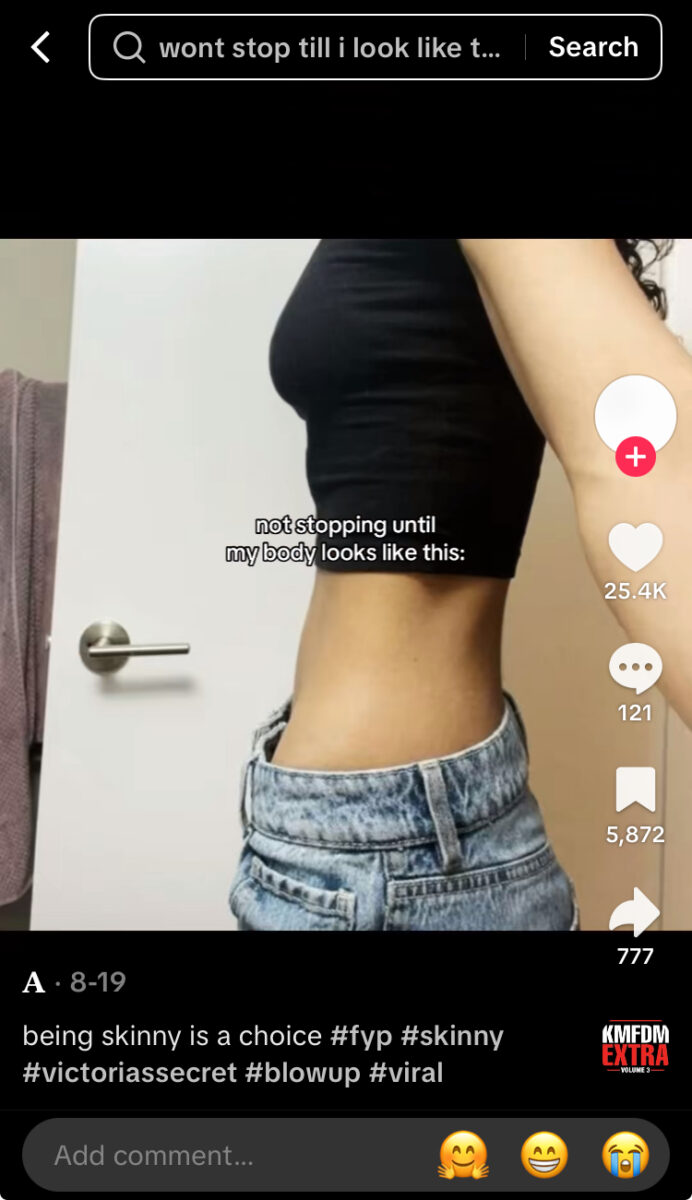Open the creator's profile avatar
692x1200 pixels.
(635, 415)
